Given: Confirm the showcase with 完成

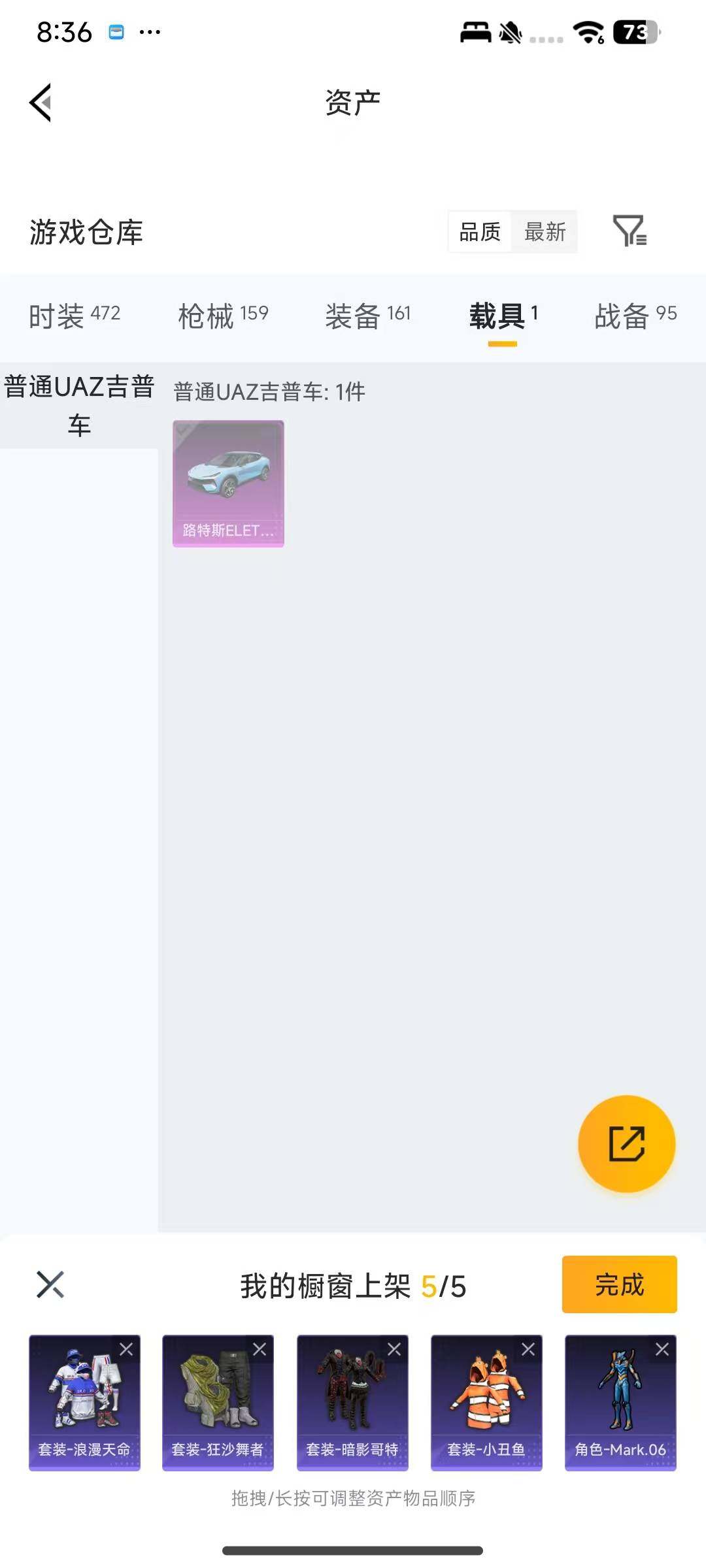Looking at the screenshot, I should point(619,1284).
